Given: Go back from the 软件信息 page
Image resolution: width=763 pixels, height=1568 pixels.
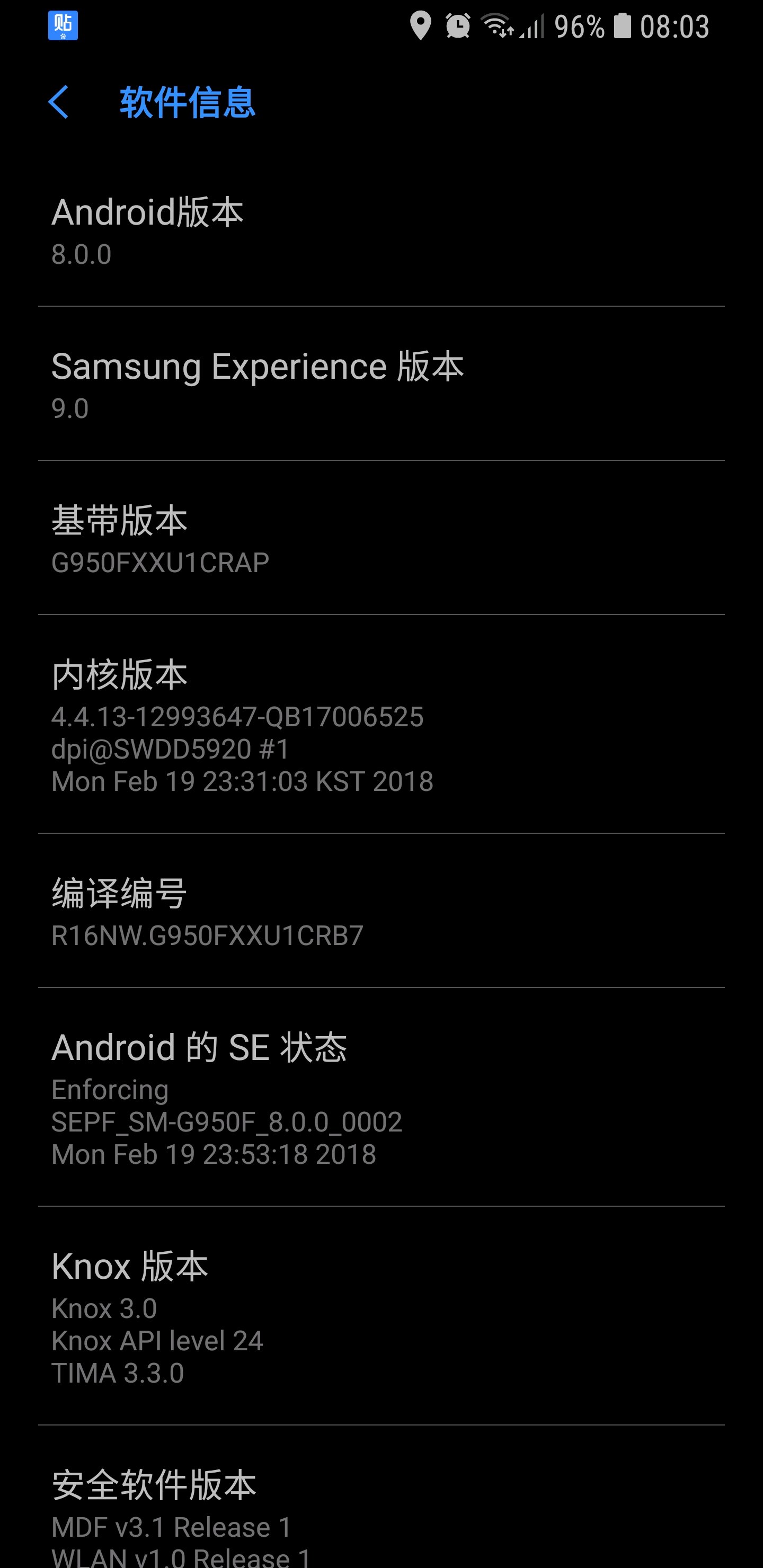Looking at the screenshot, I should coord(58,102).
